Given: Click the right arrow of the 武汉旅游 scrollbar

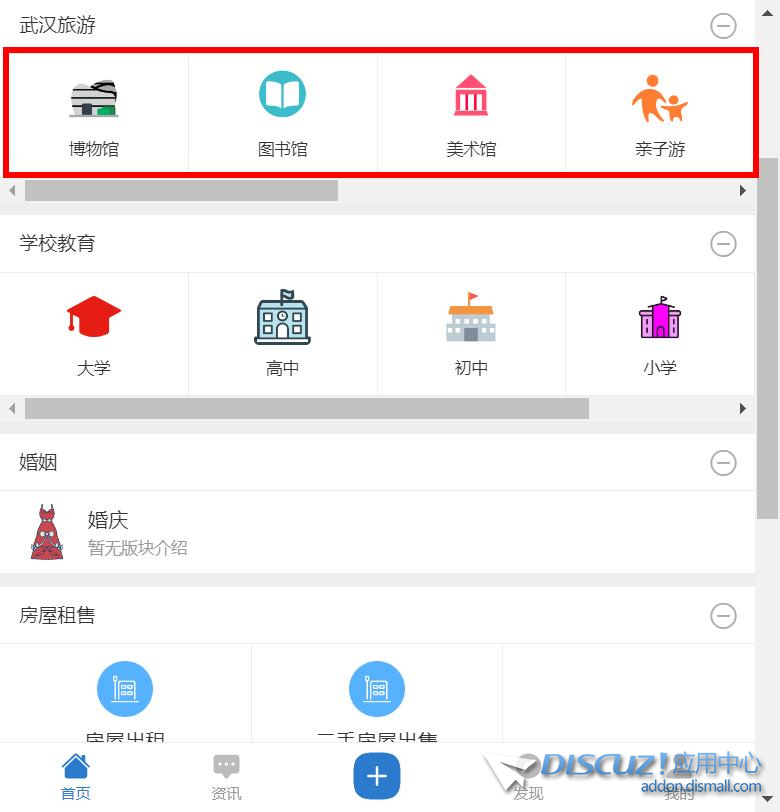Looking at the screenshot, I should [x=742, y=190].
